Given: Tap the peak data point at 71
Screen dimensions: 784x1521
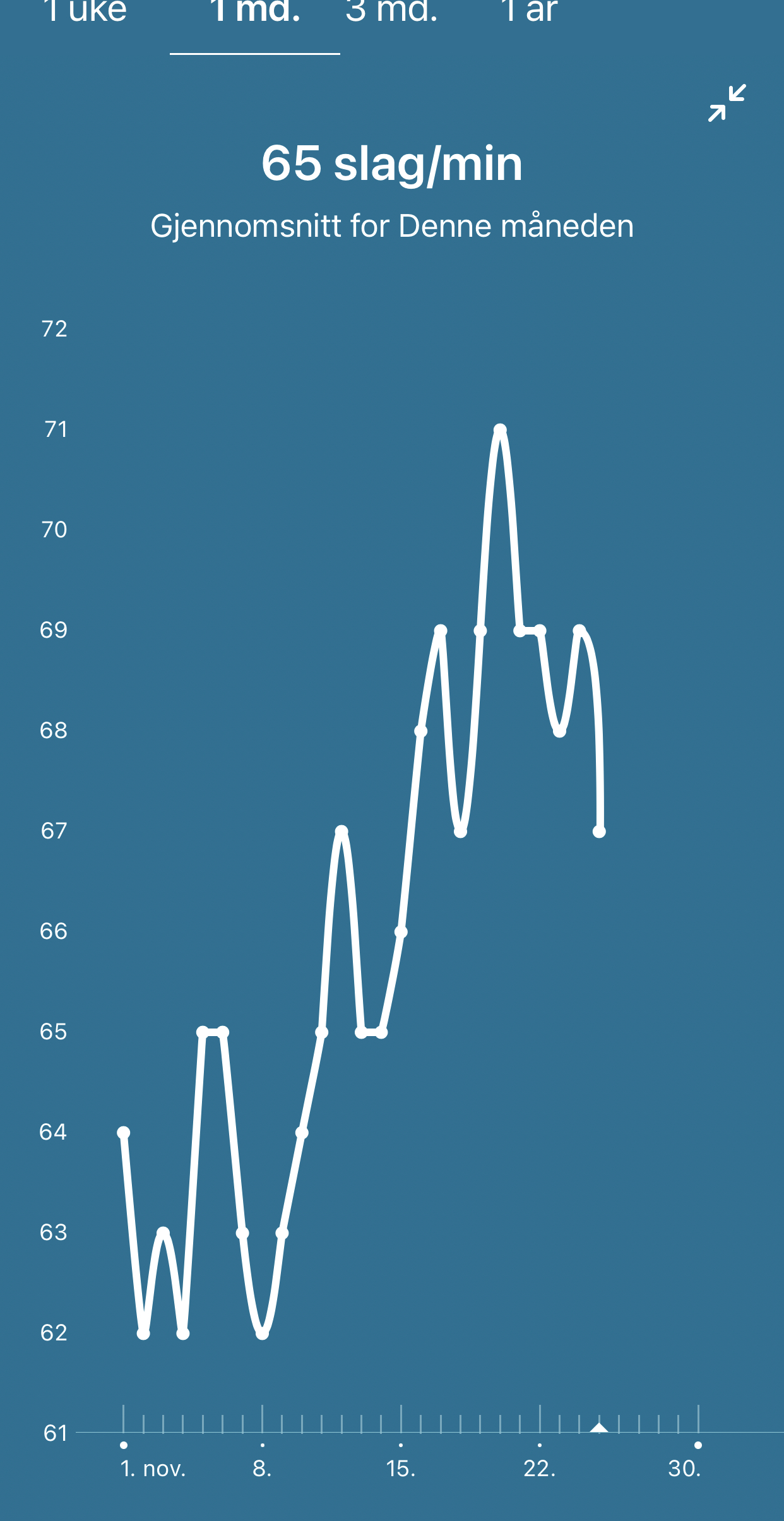Looking at the screenshot, I should pos(500,431).
